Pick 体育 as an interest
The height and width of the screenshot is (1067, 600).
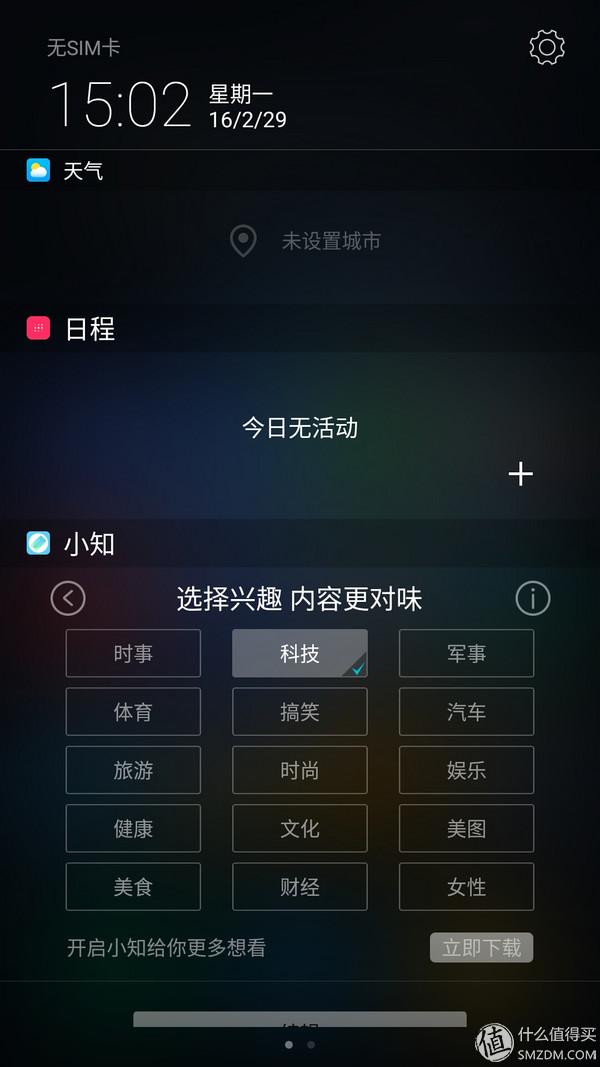coord(133,712)
